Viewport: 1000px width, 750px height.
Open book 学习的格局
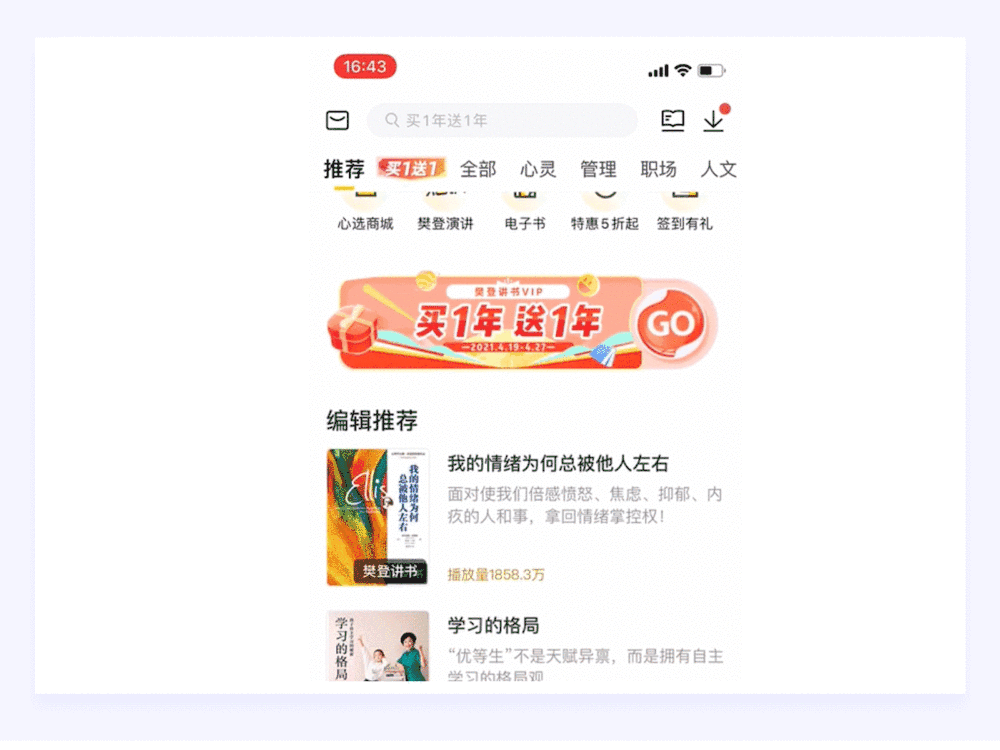pyautogui.click(x=493, y=626)
